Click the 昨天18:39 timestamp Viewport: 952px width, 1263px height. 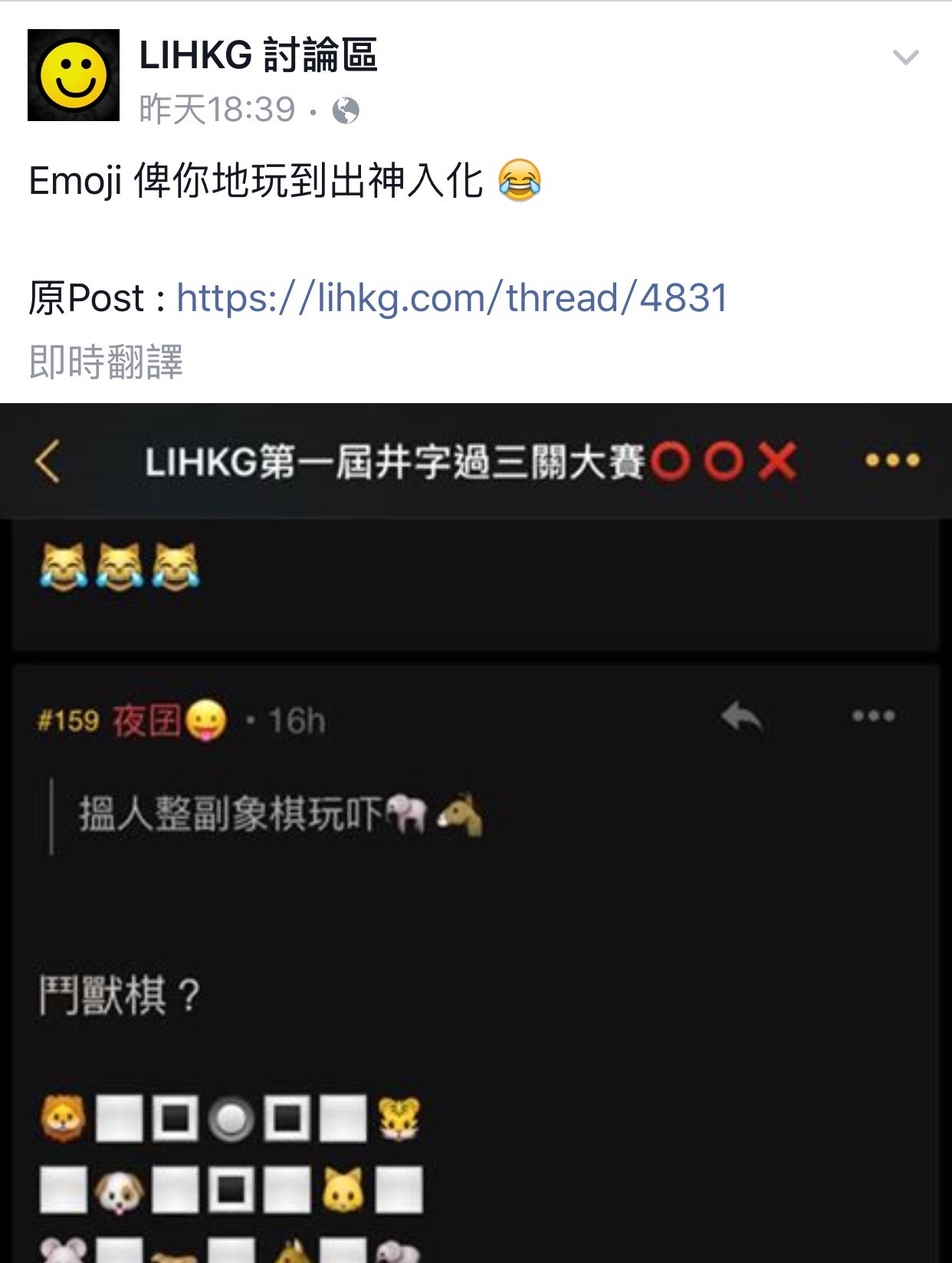217,107
